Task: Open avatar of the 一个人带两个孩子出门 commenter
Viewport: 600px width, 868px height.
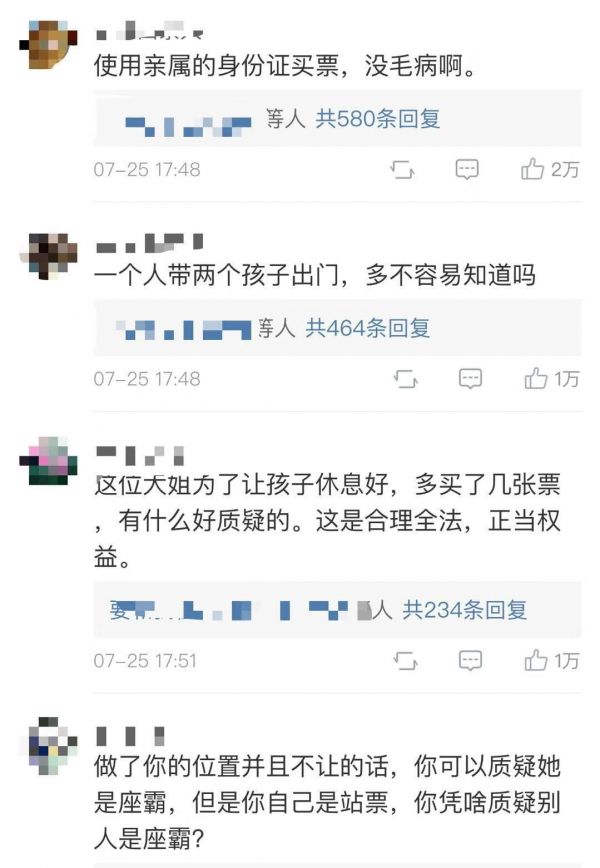Action: [x=49, y=256]
